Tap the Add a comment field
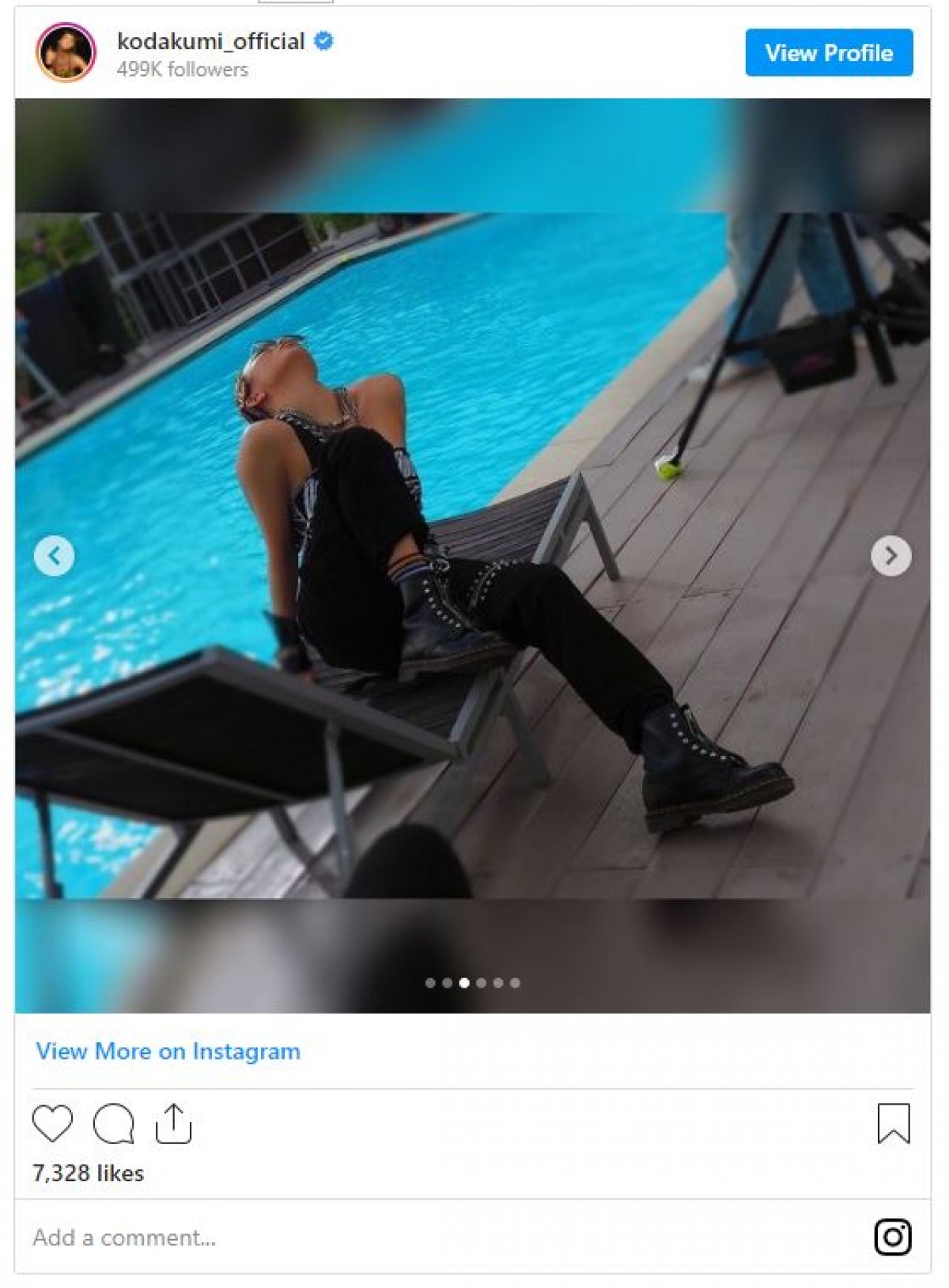 (395, 1237)
